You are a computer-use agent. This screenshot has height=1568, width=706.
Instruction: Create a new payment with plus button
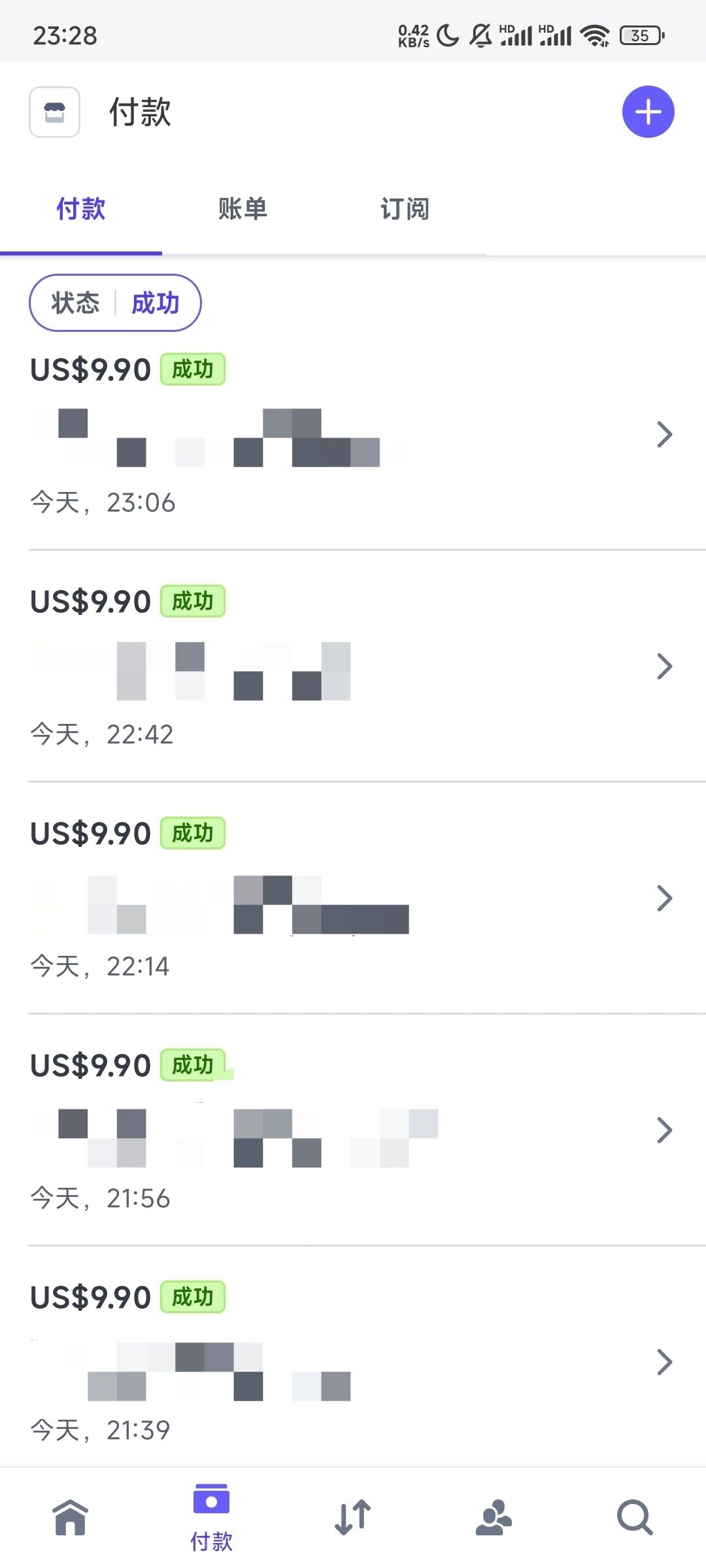click(648, 112)
